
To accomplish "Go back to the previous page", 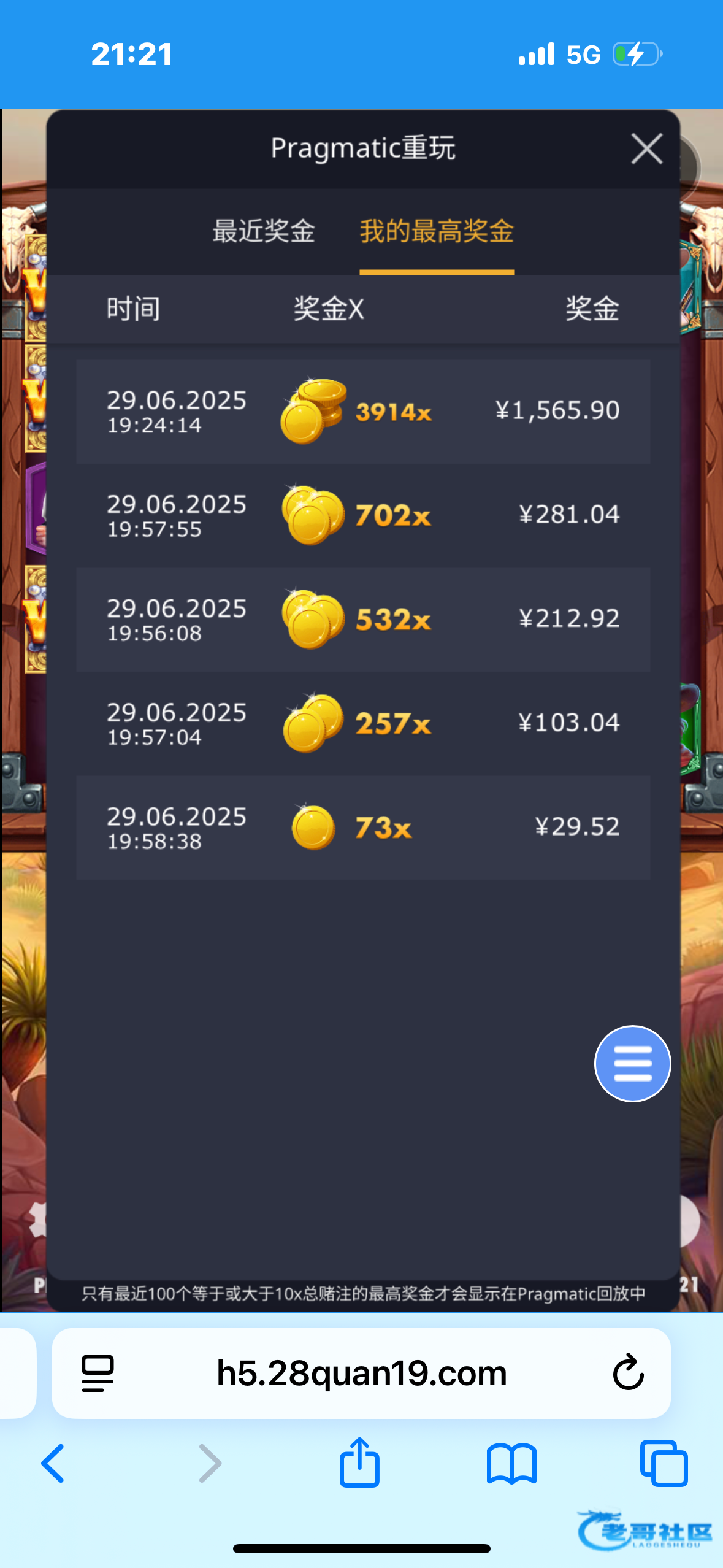I will coord(53,1463).
